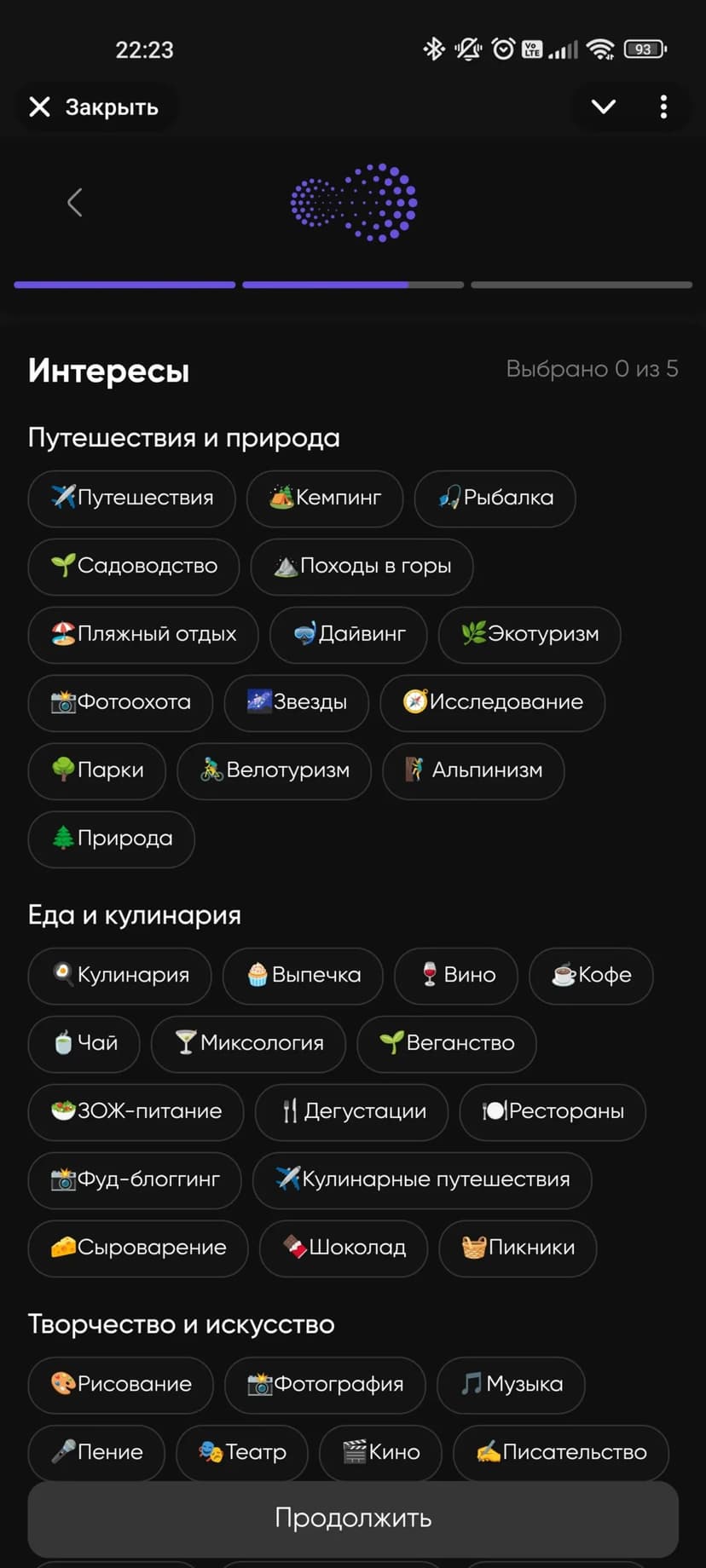
Task: Select the Походы в горы chip
Action: click(362, 566)
